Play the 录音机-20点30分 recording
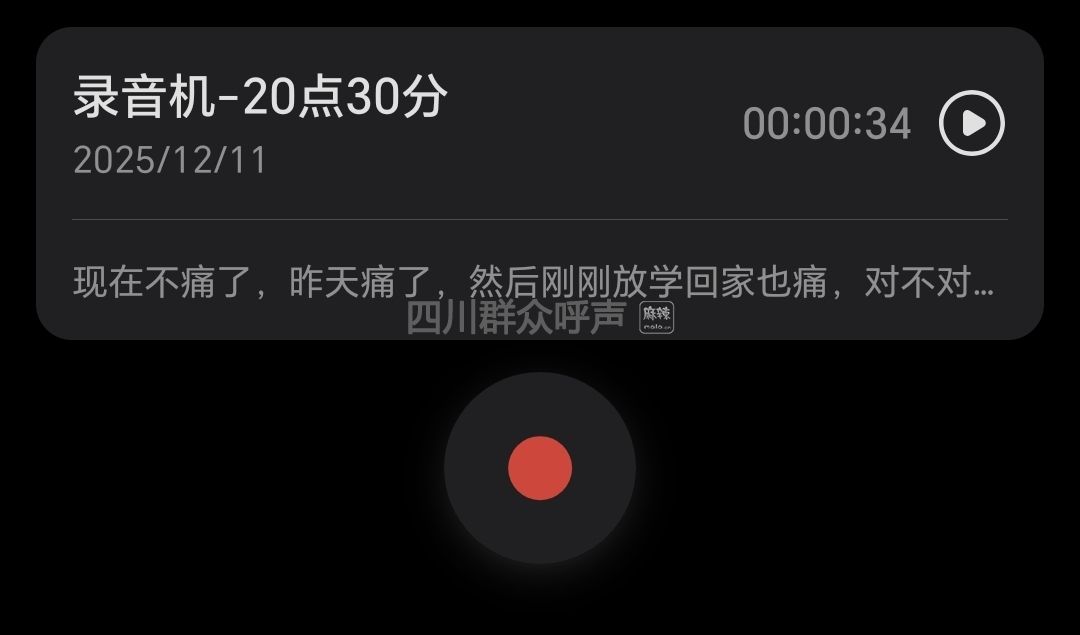This screenshot has width=1080, height=635. tap(971, 123)
